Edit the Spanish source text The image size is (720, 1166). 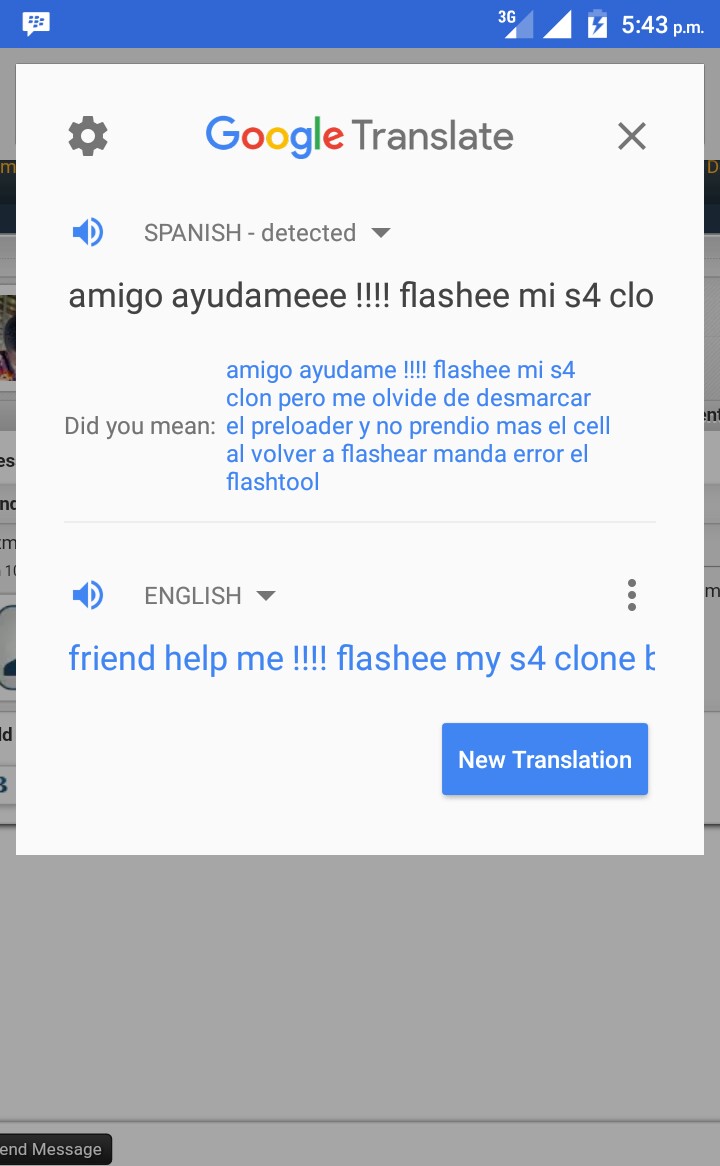[360, 296]
